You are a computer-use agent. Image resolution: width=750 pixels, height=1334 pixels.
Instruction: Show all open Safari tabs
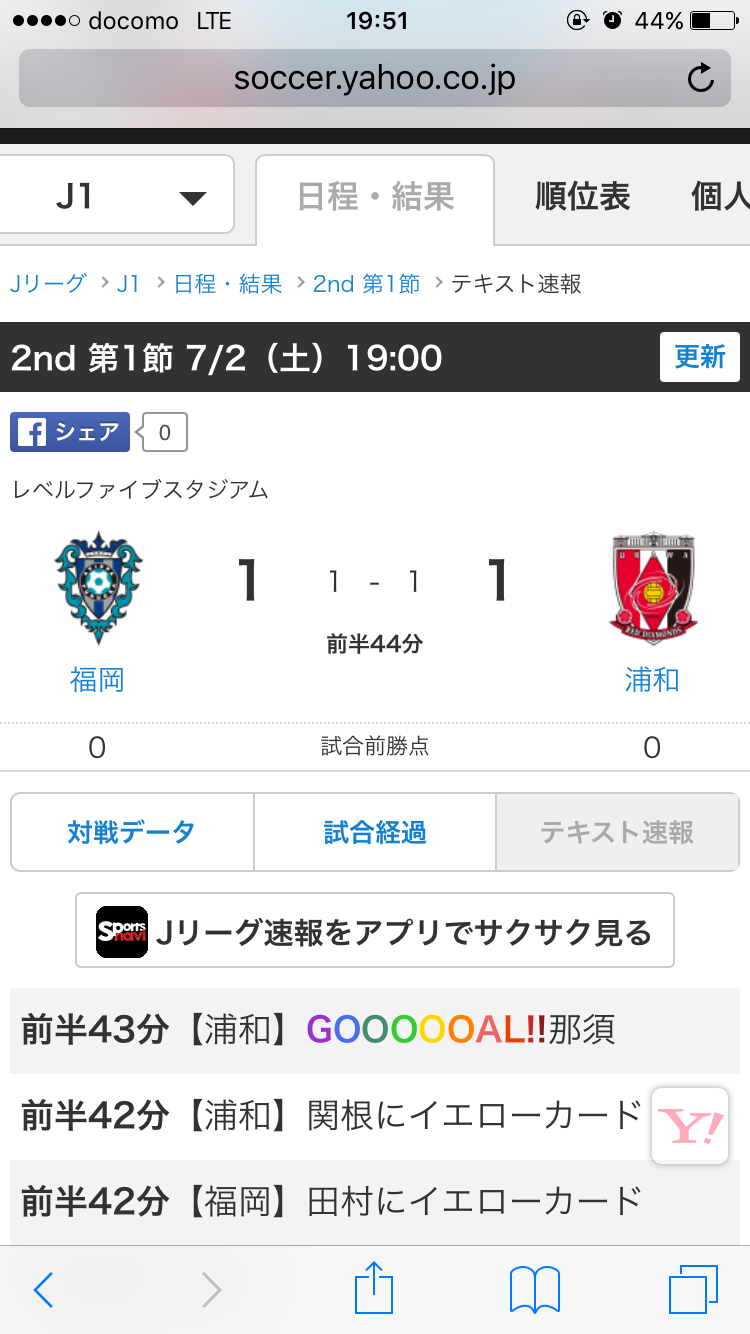(x=693, y=1290)
